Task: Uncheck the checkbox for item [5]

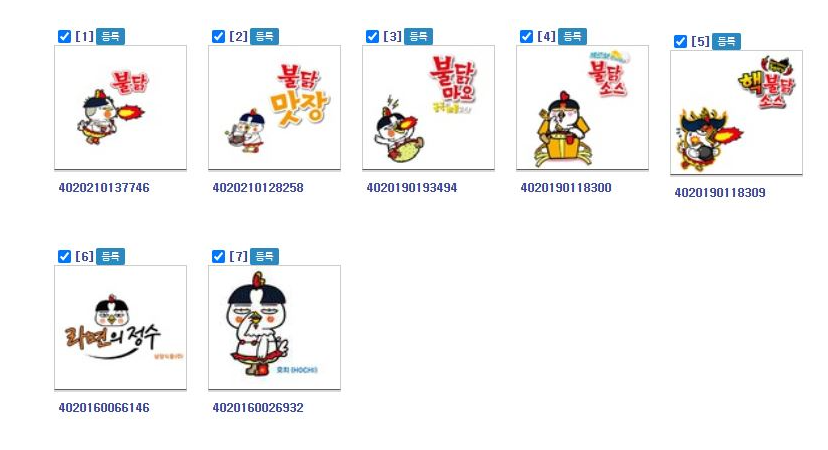Action: tap(680, 42)
